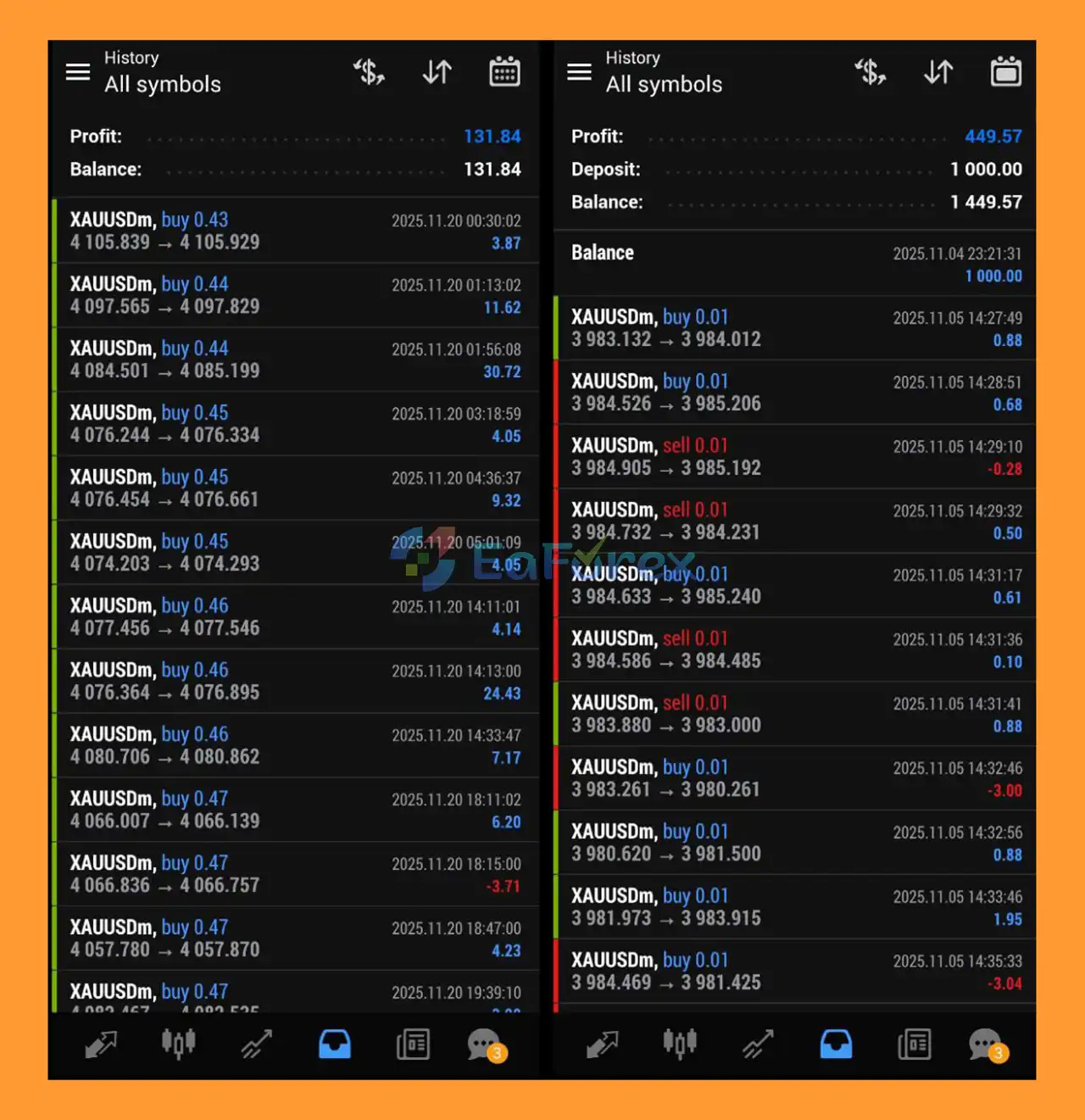Screen dimensions: 1085x1120
Task: Open the History briefcase icon in bottom bar
Action: tap(334, 1044)
